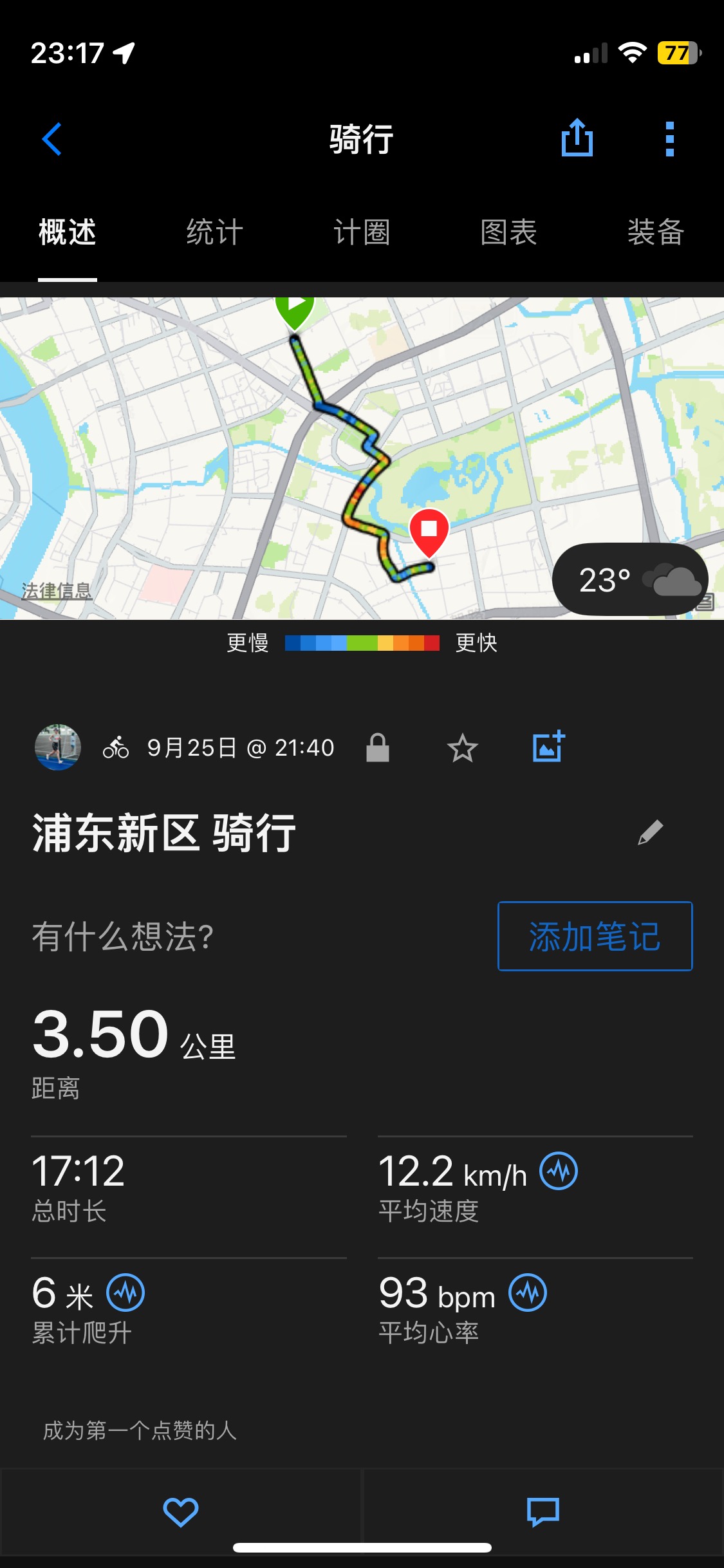Image resolution: width=724 pixels, height=1568 pixels.
Task: Share this cycling activity
Action: pos(577,139)
